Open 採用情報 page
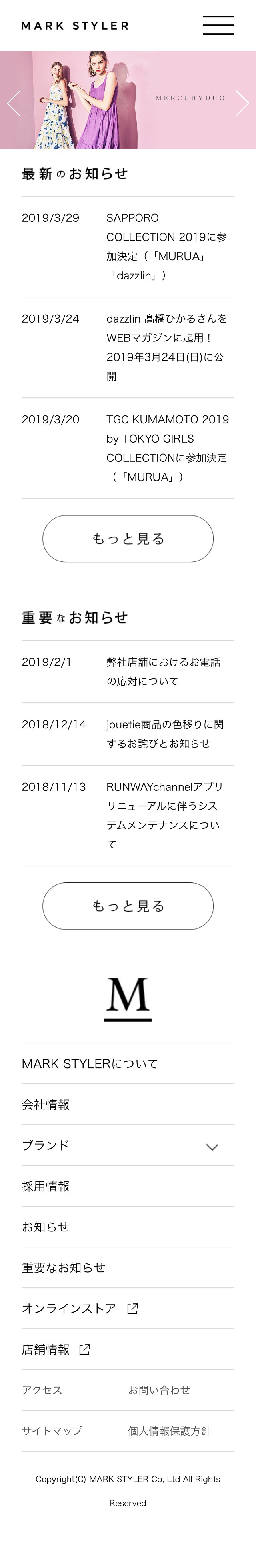Screen dimensions: 256x1568 [46, 1186]
